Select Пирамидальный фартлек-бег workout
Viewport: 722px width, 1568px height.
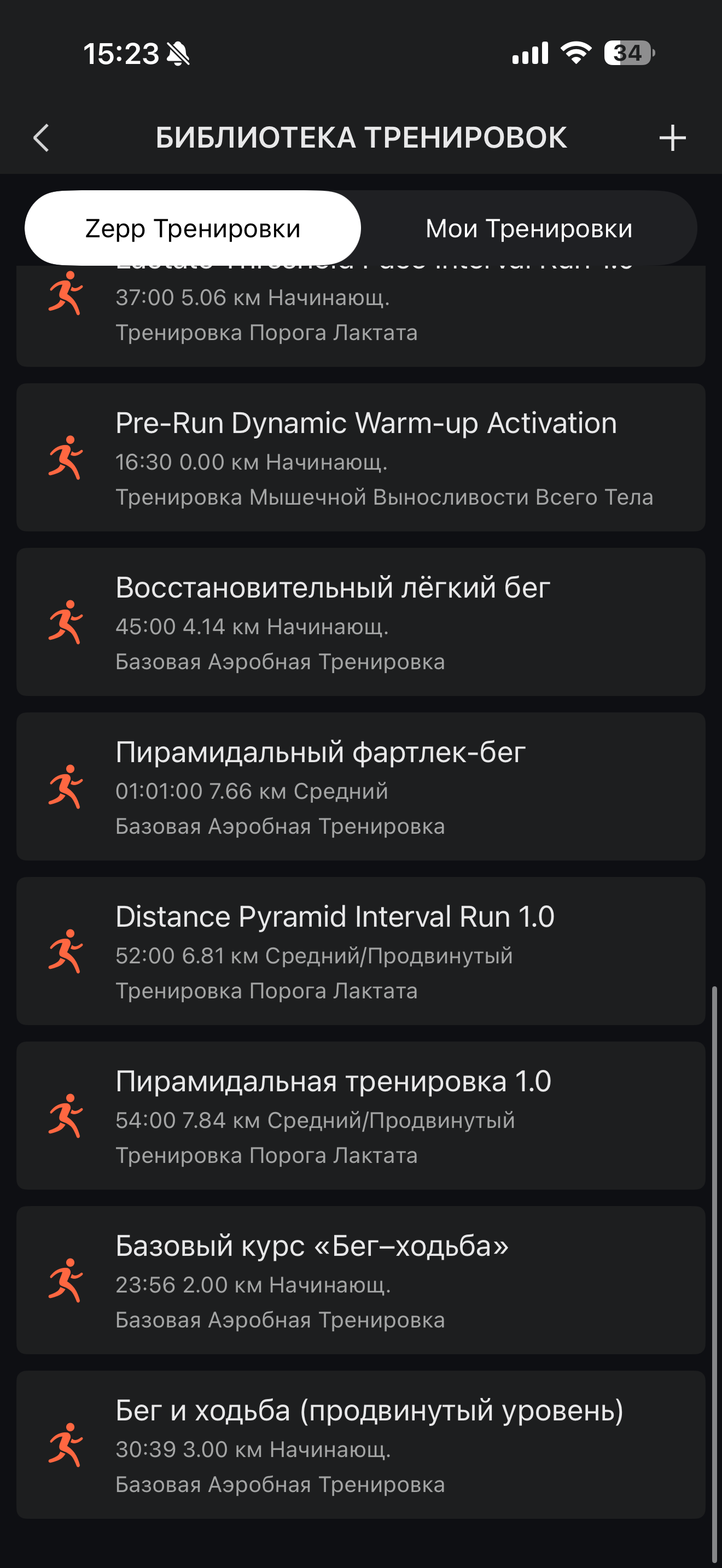[x=360, y=786]
